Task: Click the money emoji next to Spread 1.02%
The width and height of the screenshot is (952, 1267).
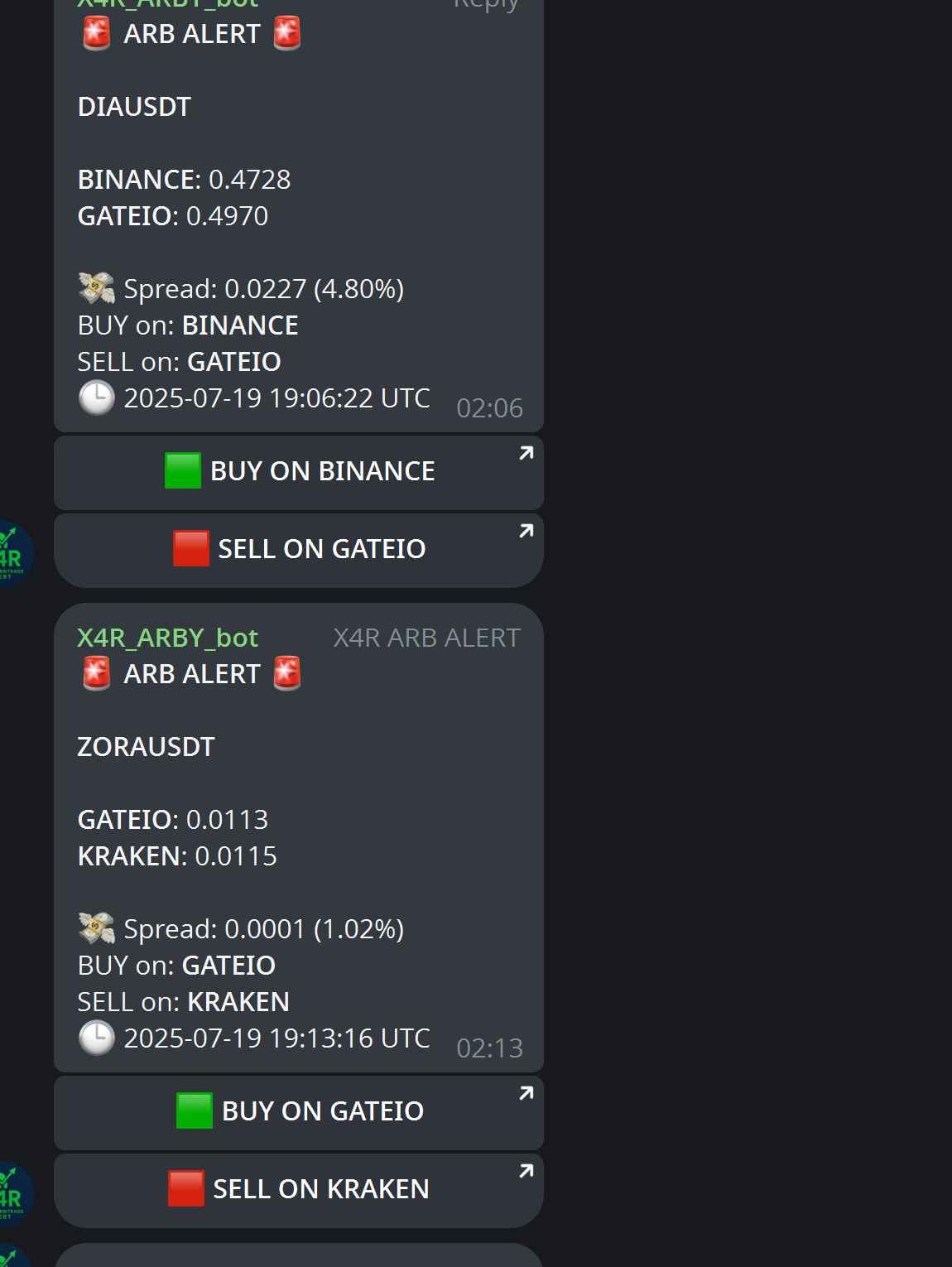Action: coord(94,927)
